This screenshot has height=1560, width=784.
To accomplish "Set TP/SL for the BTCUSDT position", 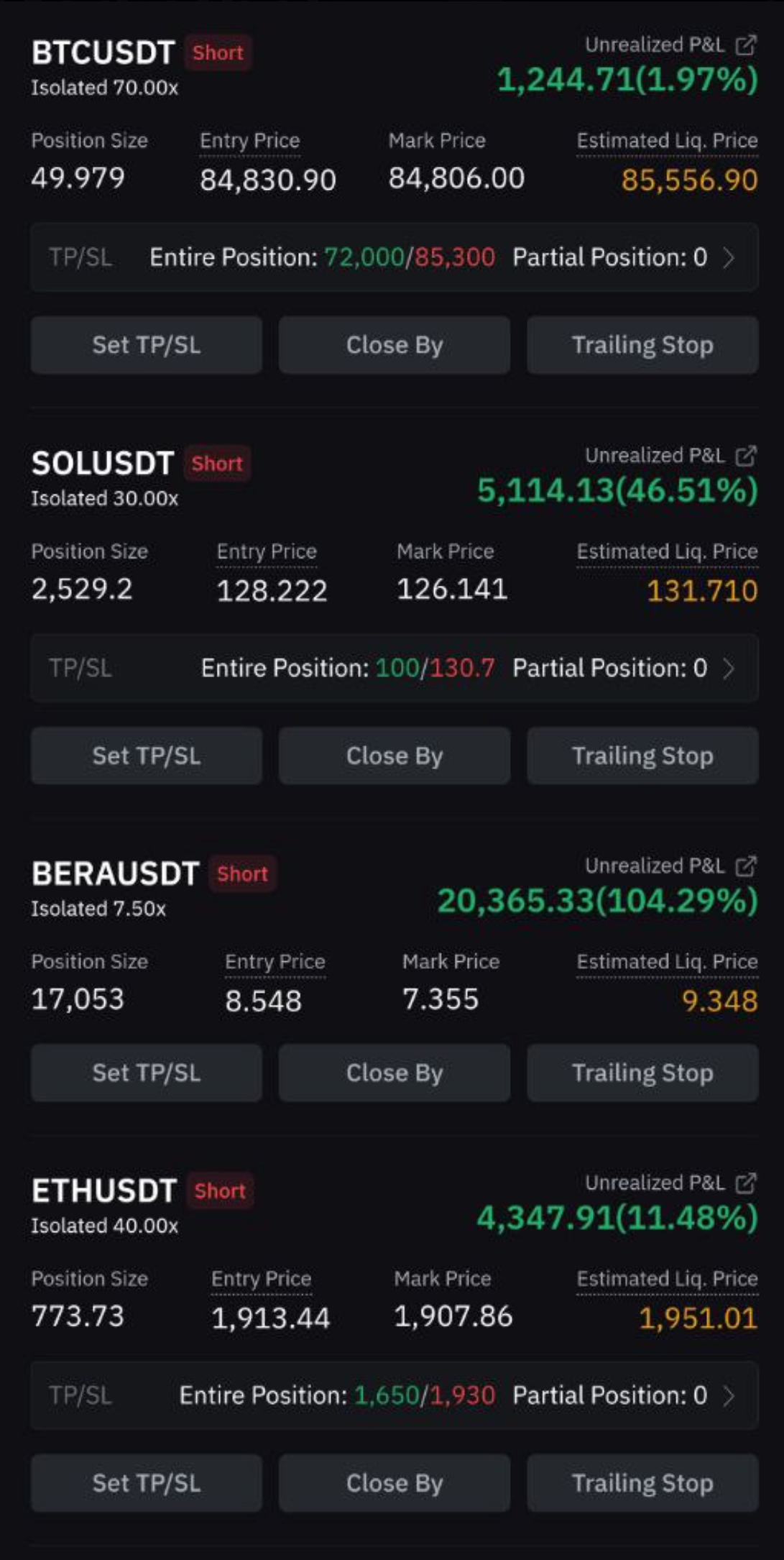I will pos(147,345).
